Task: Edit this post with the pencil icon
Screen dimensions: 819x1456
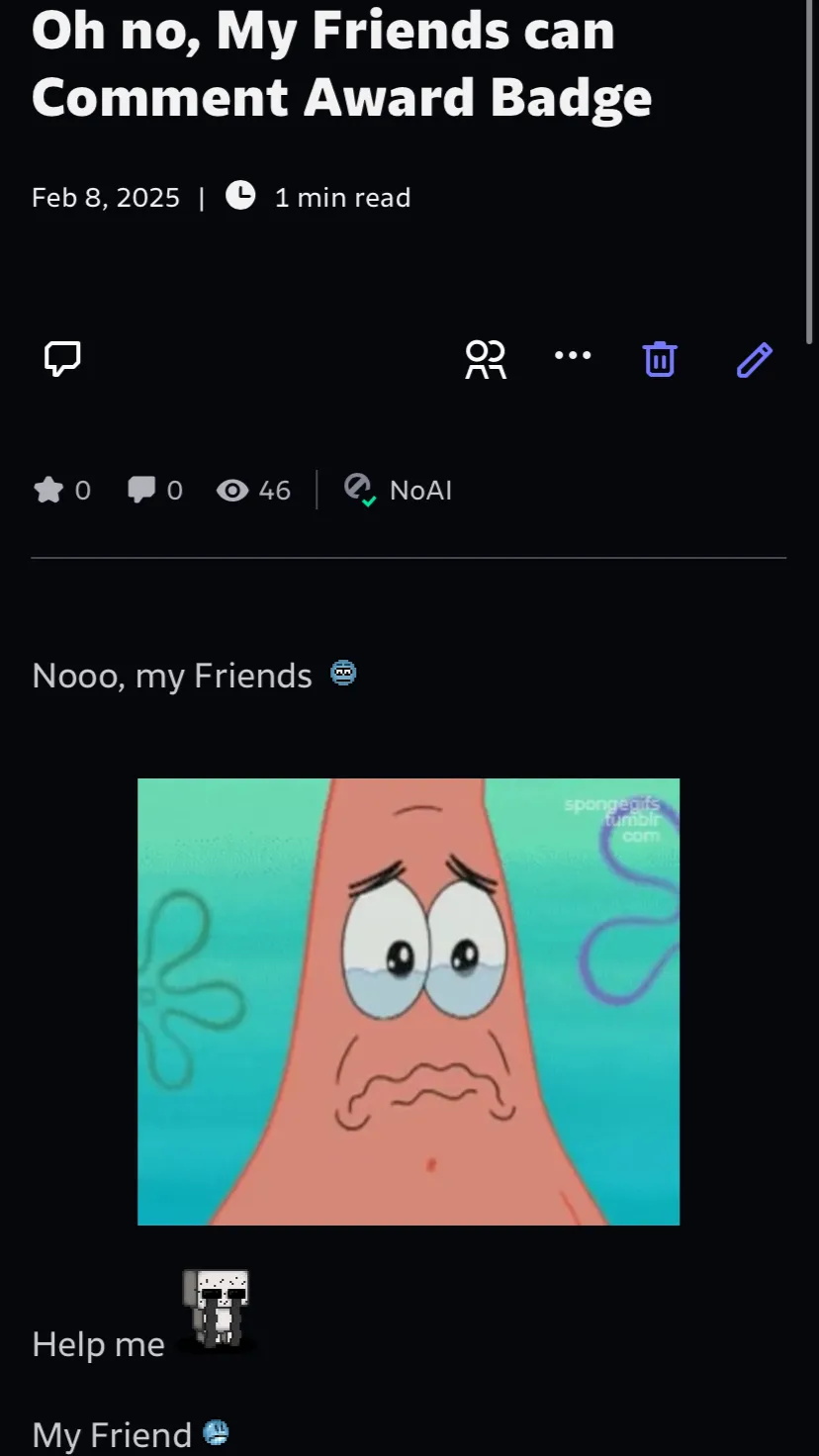Action: point(754,360)
